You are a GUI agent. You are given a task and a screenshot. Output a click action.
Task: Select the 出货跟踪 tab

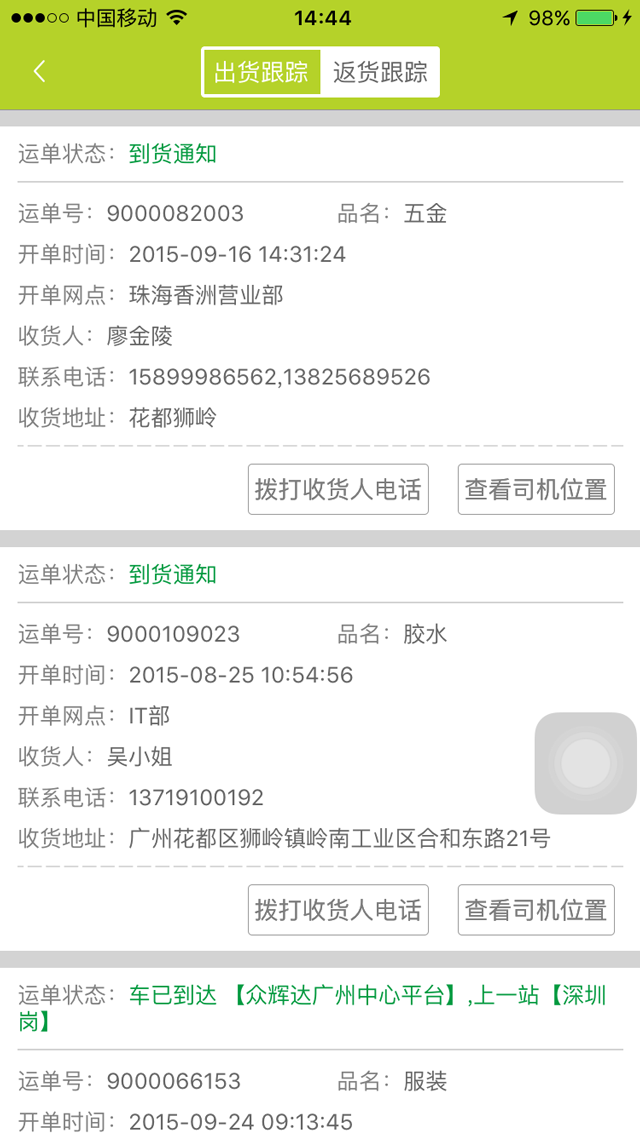coord(262,72)
